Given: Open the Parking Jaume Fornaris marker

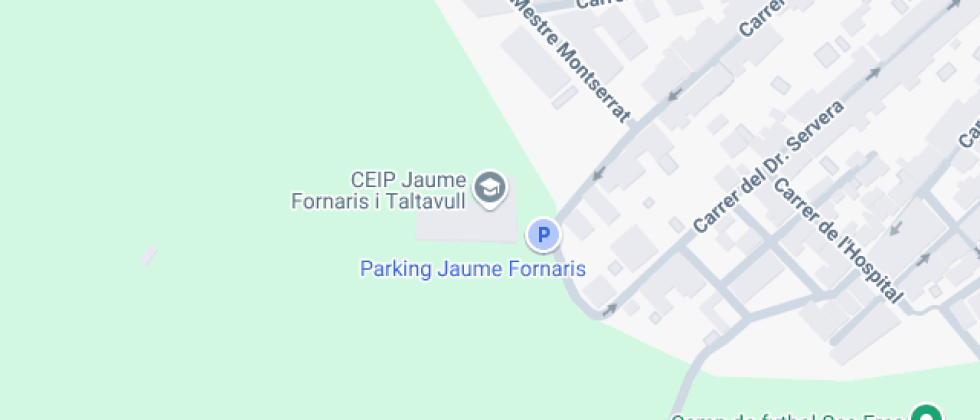Looking at the screenshot, I should pyautogui.click(x=543, y=235).
